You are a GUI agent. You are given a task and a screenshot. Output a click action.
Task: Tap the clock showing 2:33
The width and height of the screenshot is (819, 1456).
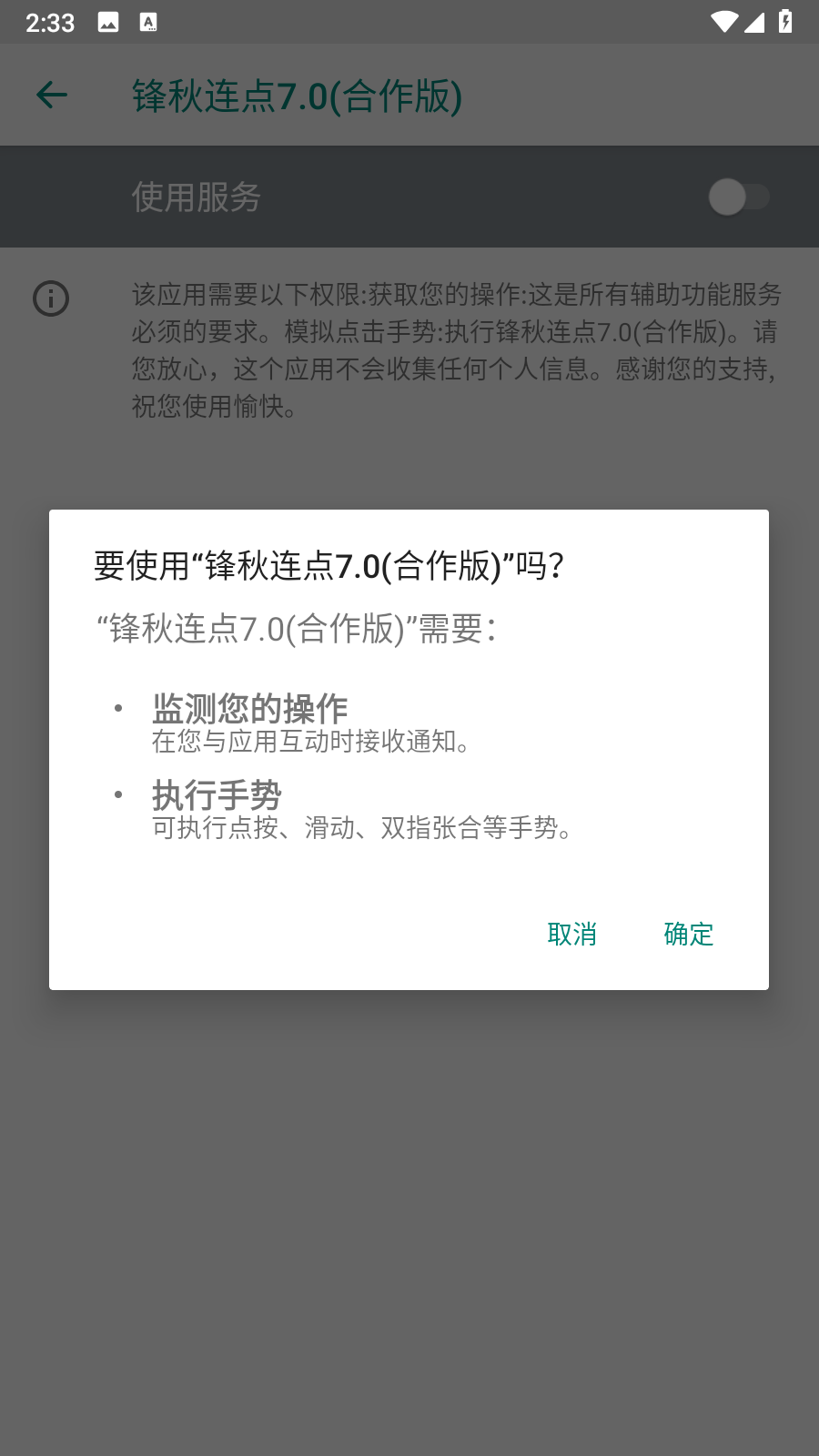50,22
